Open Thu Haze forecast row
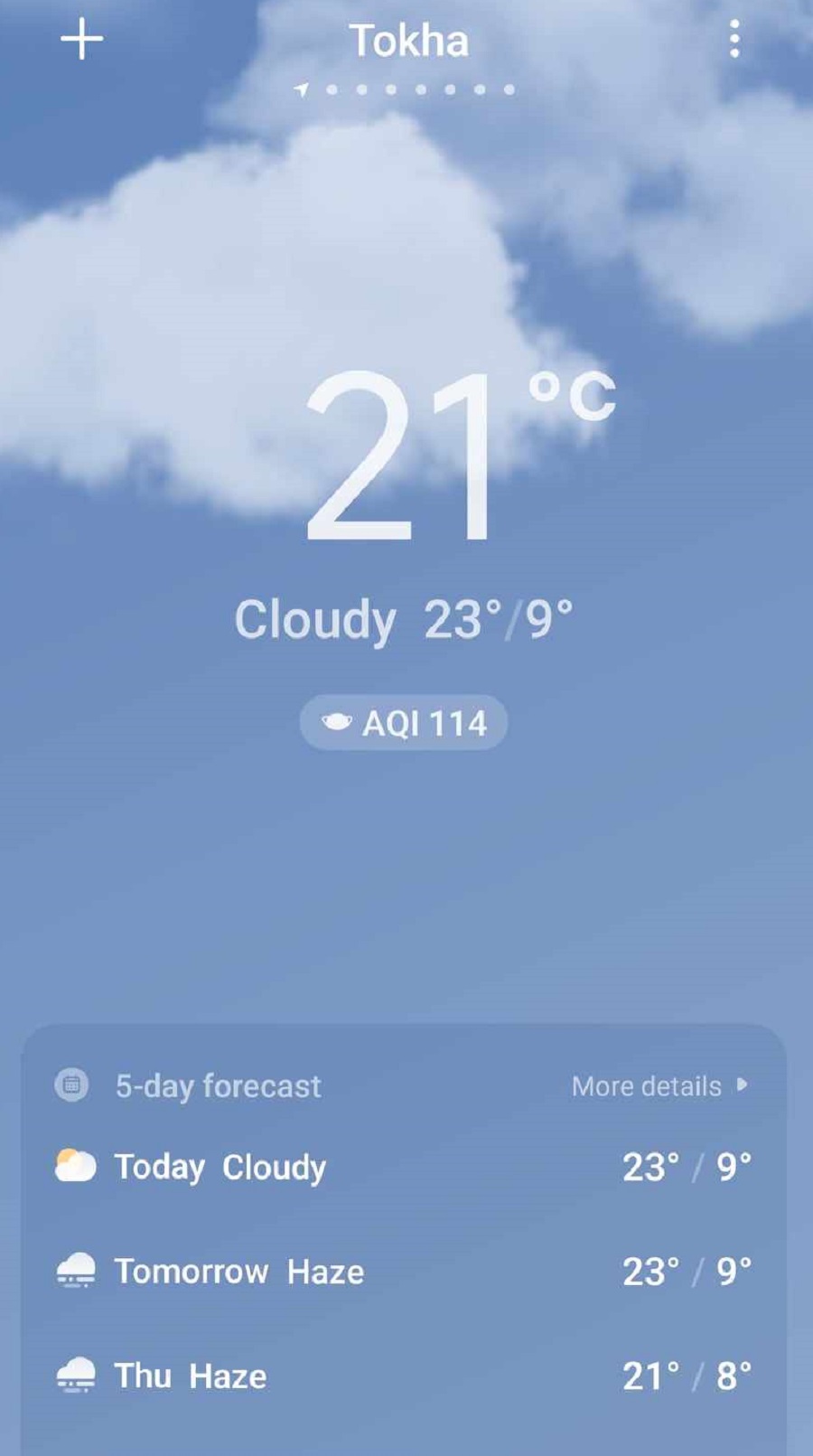813x1456 pixels. 402,1376
